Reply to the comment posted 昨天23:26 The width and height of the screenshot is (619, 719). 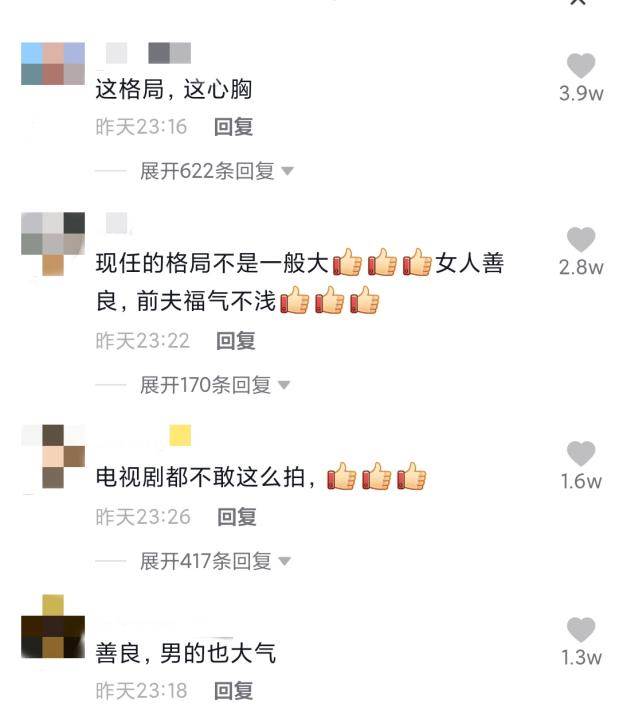237,517
